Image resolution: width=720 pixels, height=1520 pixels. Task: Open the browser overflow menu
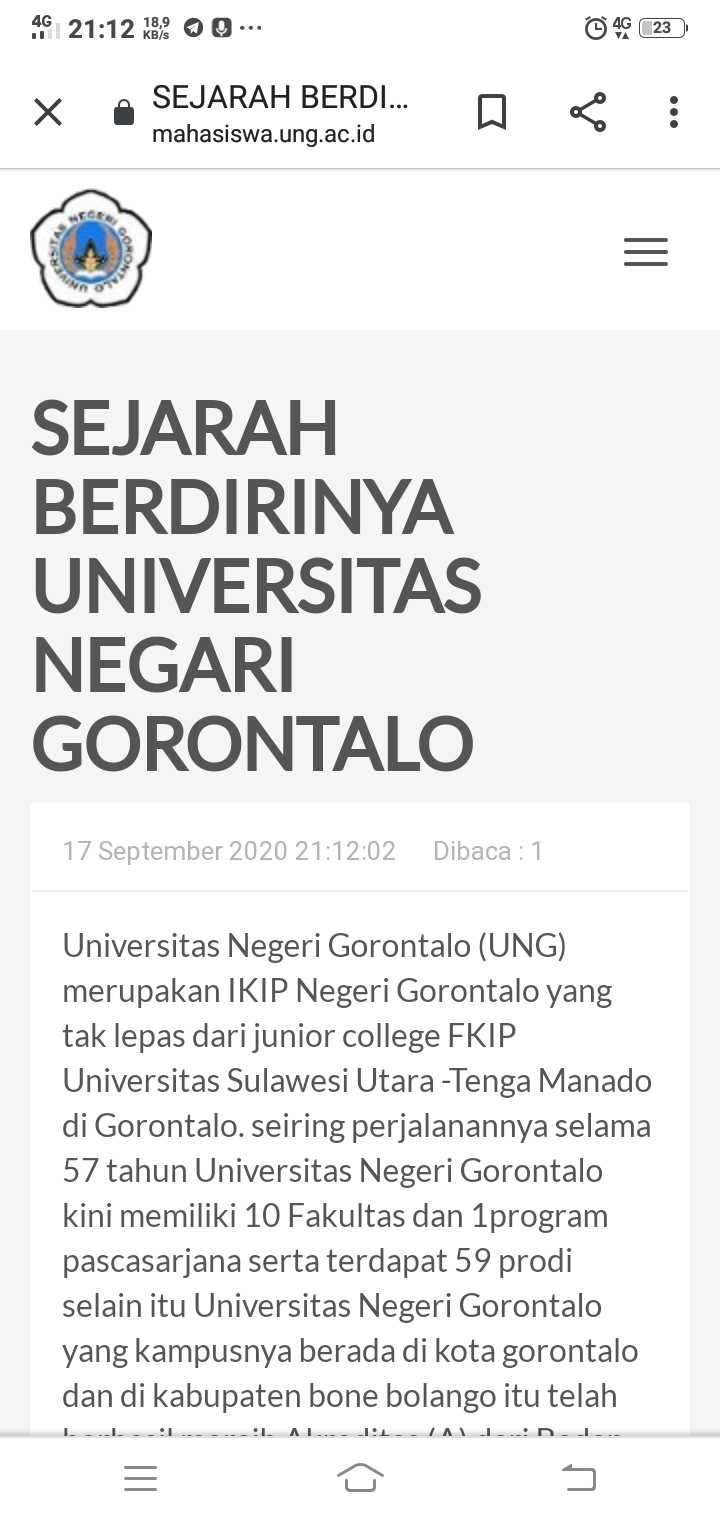[674, 112]
